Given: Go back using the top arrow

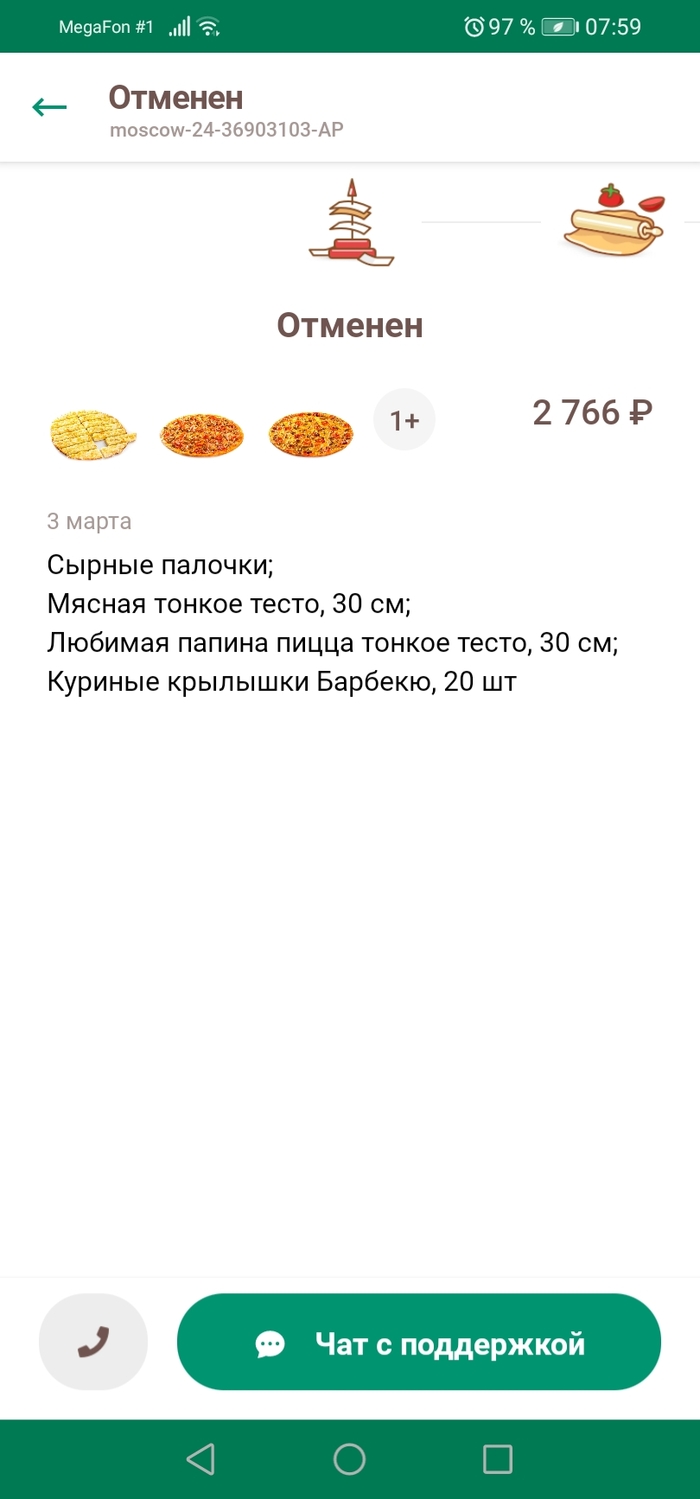Looking at the screenshot, I should (49, 107).
